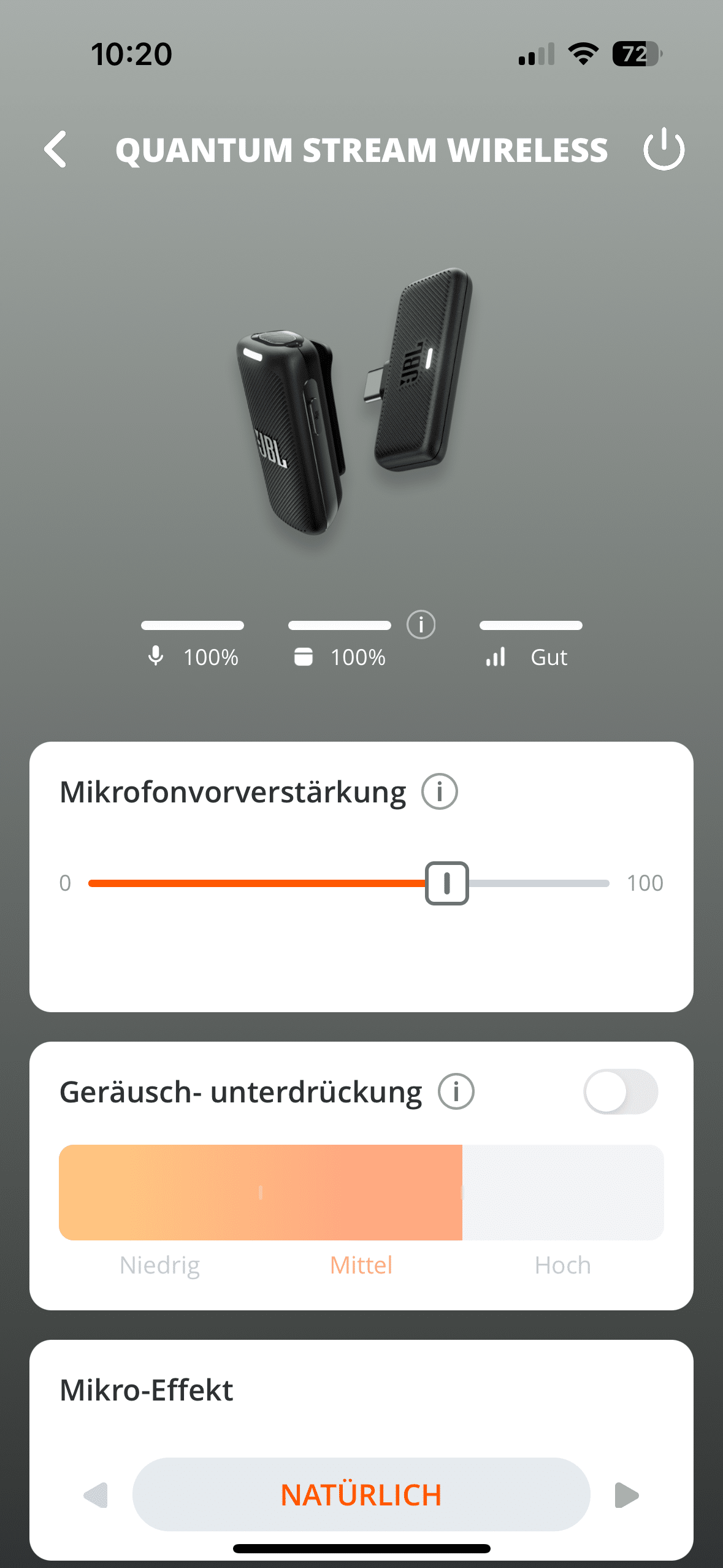Open the battery status info icon
Viewport: 723px width, 1568px height.
pyautogui.click(x=421, y=625)
